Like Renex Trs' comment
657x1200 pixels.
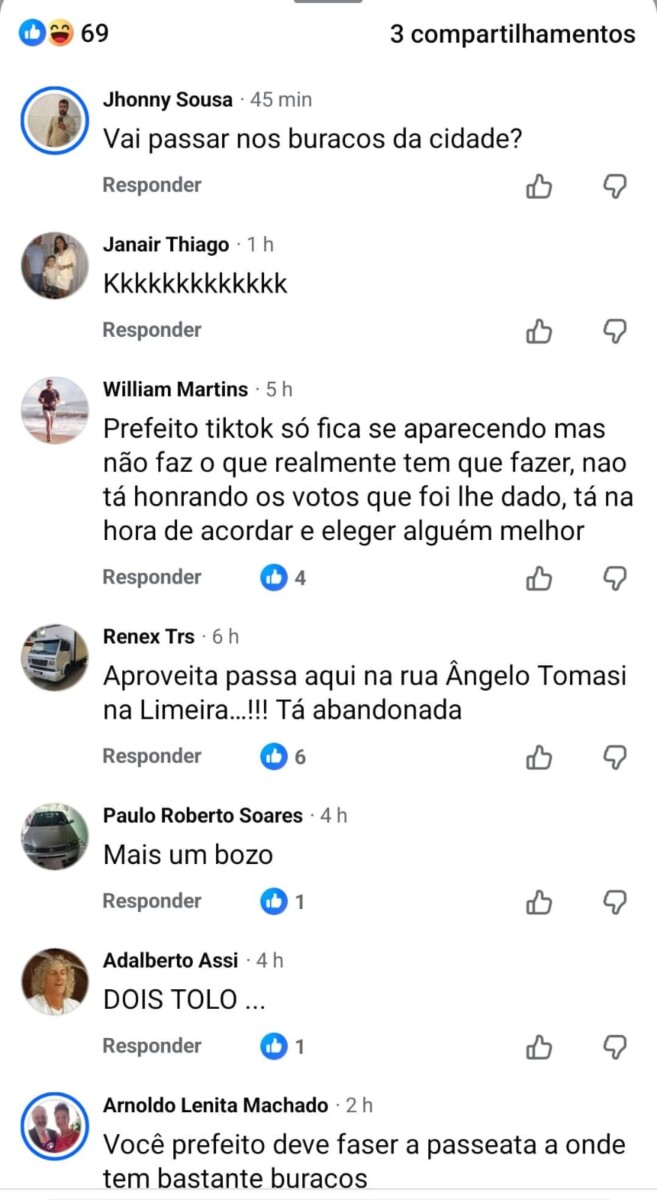(x=539, y=757)
